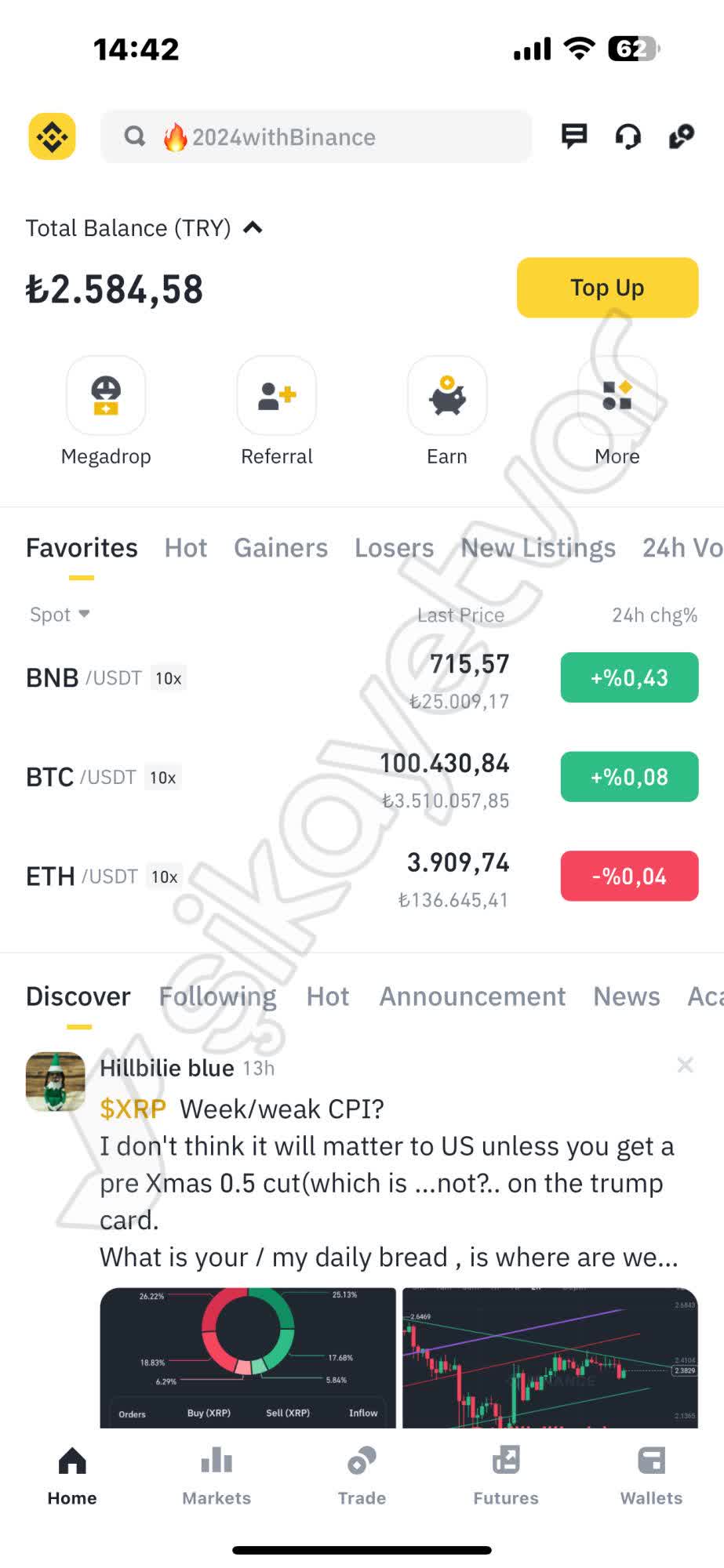Open the 2024withBinance search bar
724x1568 pixels.
[315, 136]
